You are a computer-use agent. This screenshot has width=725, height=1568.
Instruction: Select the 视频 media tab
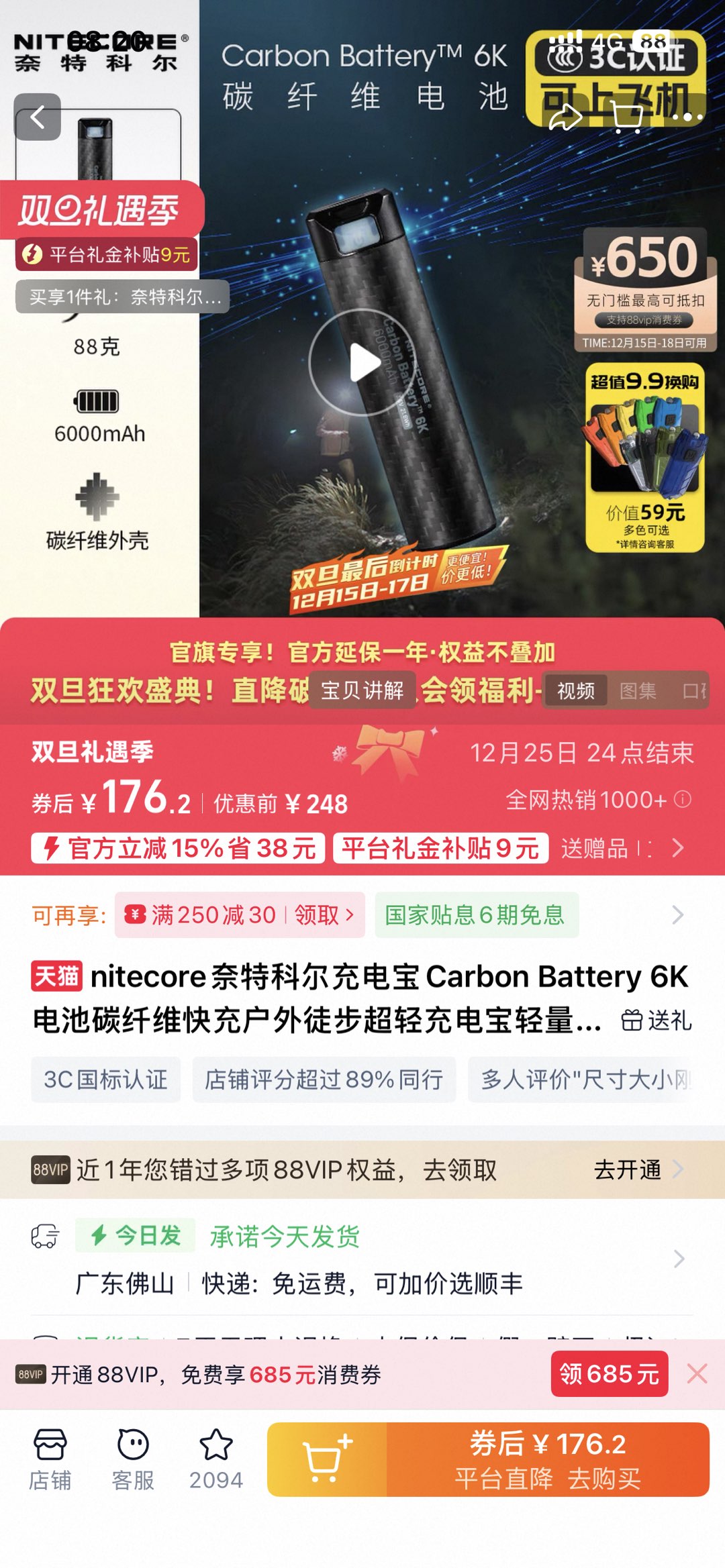575,691
